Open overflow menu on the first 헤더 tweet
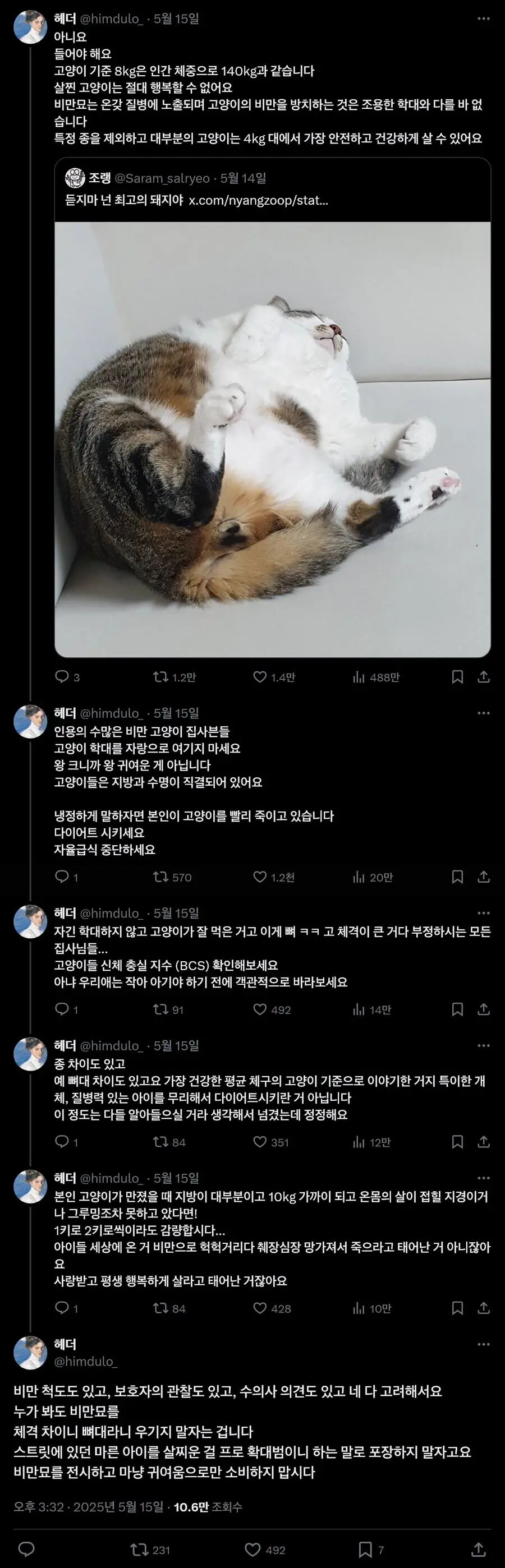Image resolution: width=505 pixels, height=1568 pixels. point(483,19)
